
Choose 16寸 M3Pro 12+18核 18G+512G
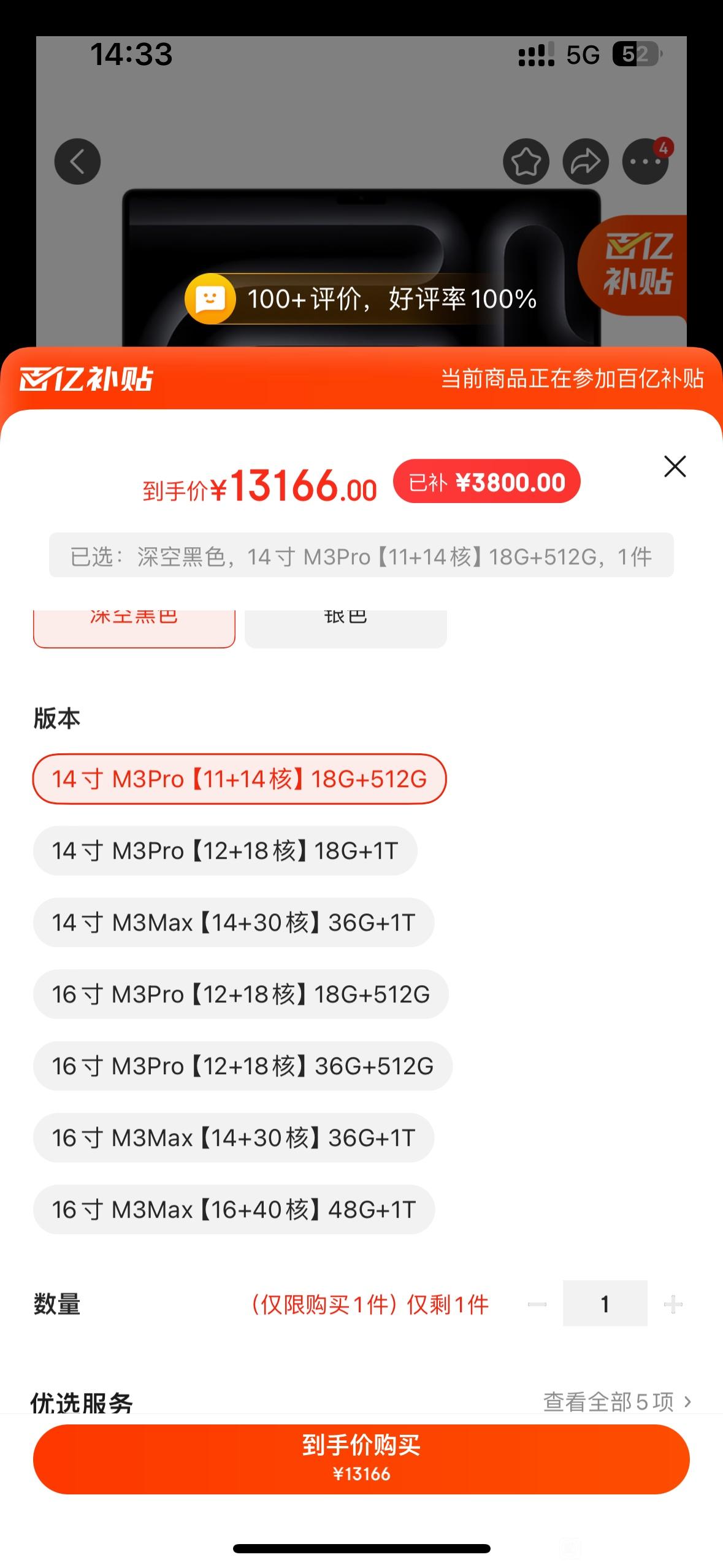[241, 994]
